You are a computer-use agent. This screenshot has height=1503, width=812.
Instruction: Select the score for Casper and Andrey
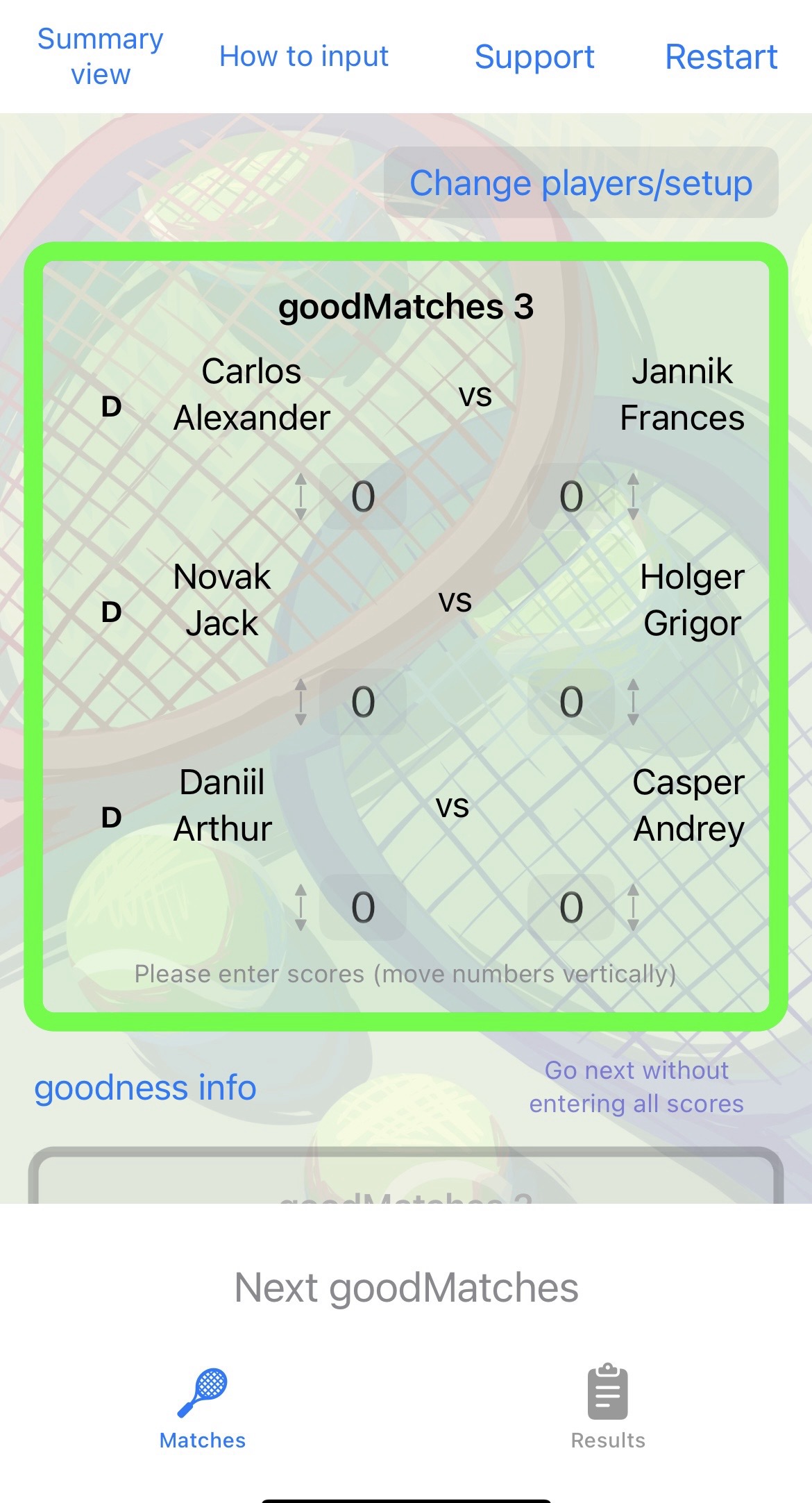click(x=571, y=907)
